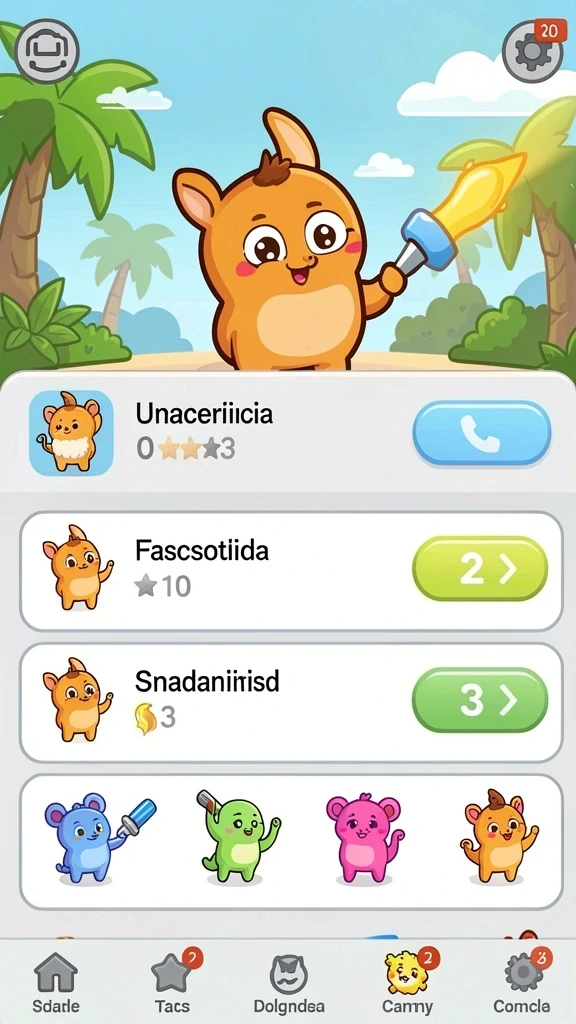Tap the green 3 button beside Snadaniirisd

pos(480,700)
